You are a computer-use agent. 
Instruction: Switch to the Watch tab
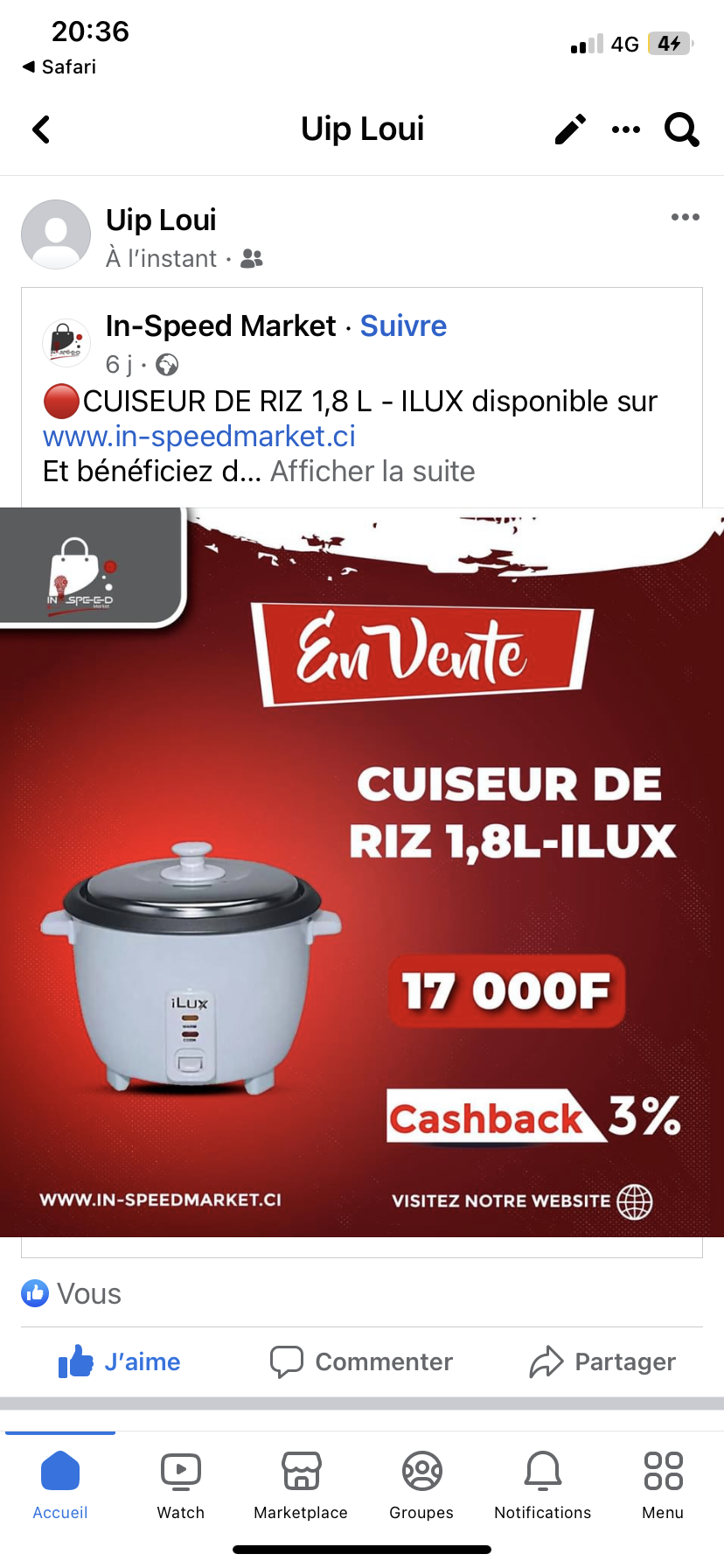[x=181, y=1487]
